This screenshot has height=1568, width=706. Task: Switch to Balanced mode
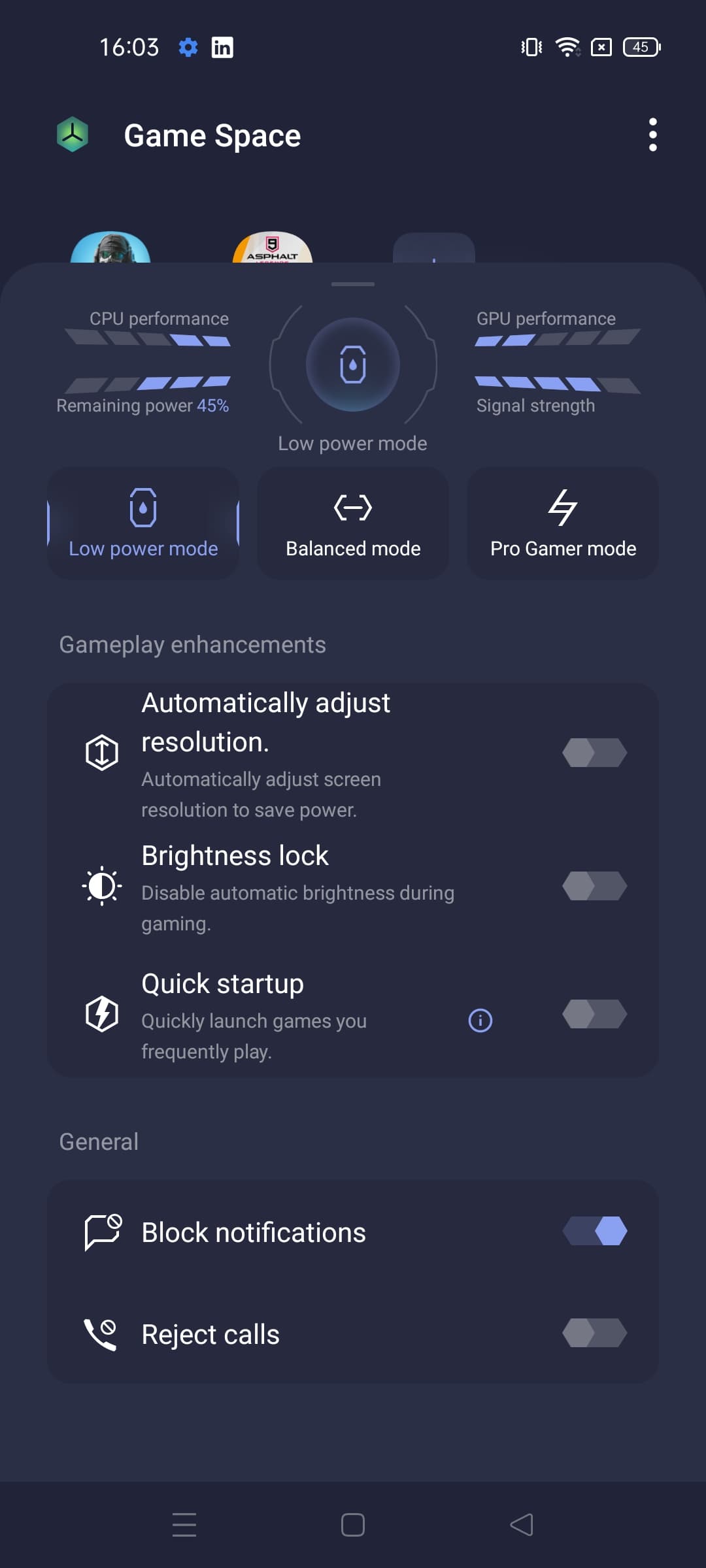click(x=353, y=523)
